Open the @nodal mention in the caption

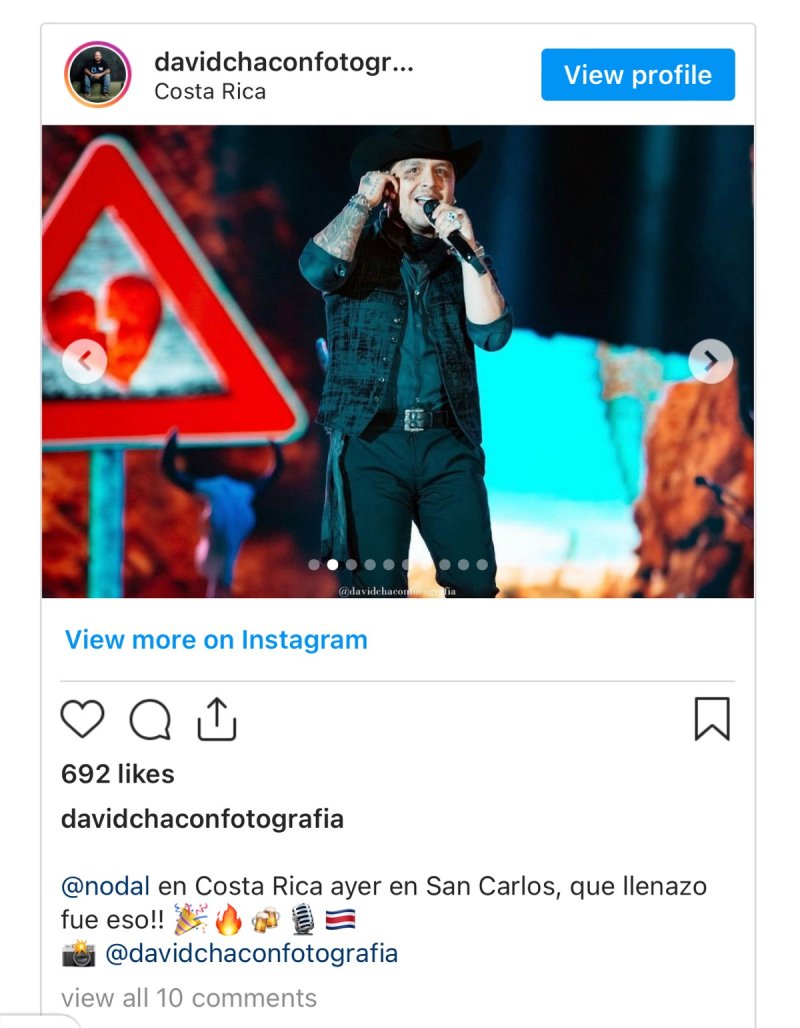click(105, 886)
